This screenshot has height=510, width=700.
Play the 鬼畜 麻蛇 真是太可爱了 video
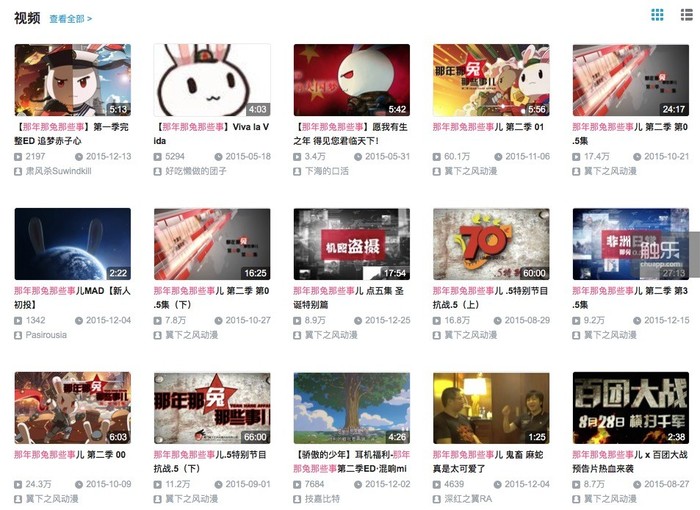[x=491, y=408]
